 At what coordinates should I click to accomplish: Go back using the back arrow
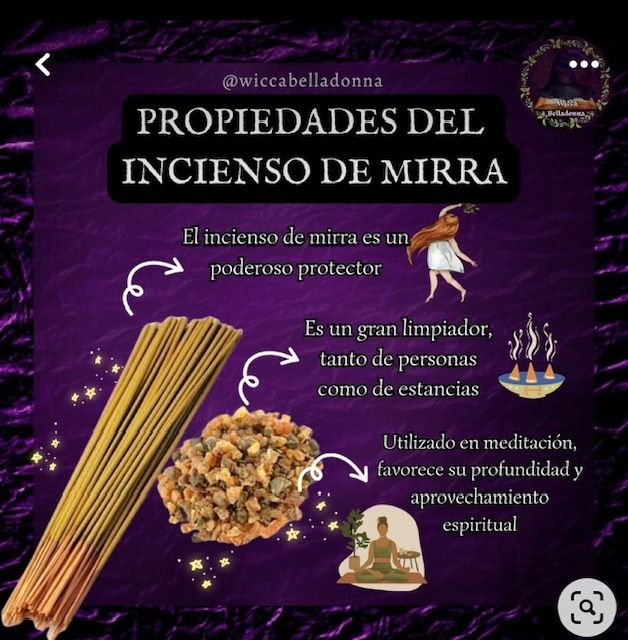tap(42, 65)
